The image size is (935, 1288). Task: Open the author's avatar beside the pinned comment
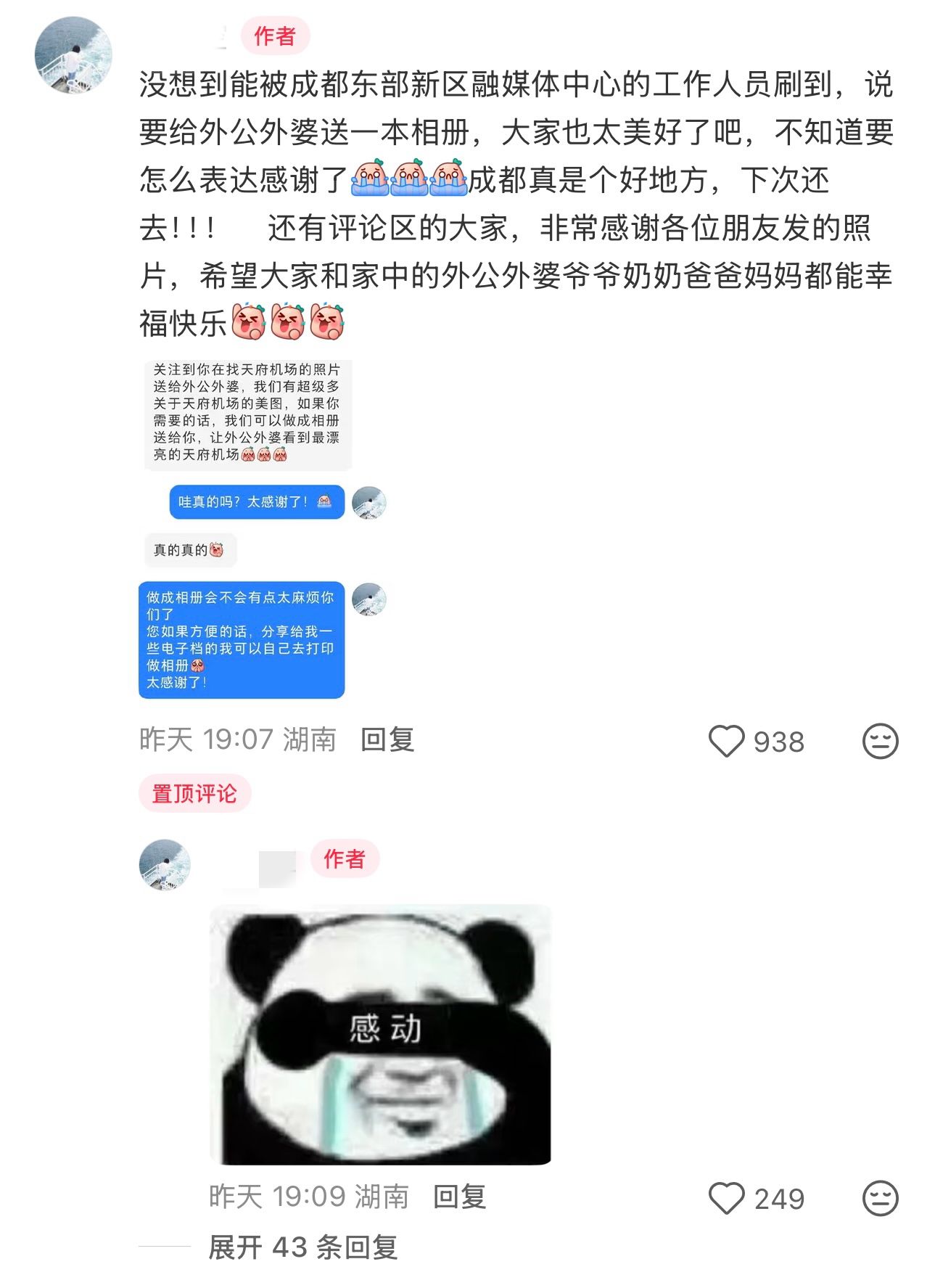(73, 56)
